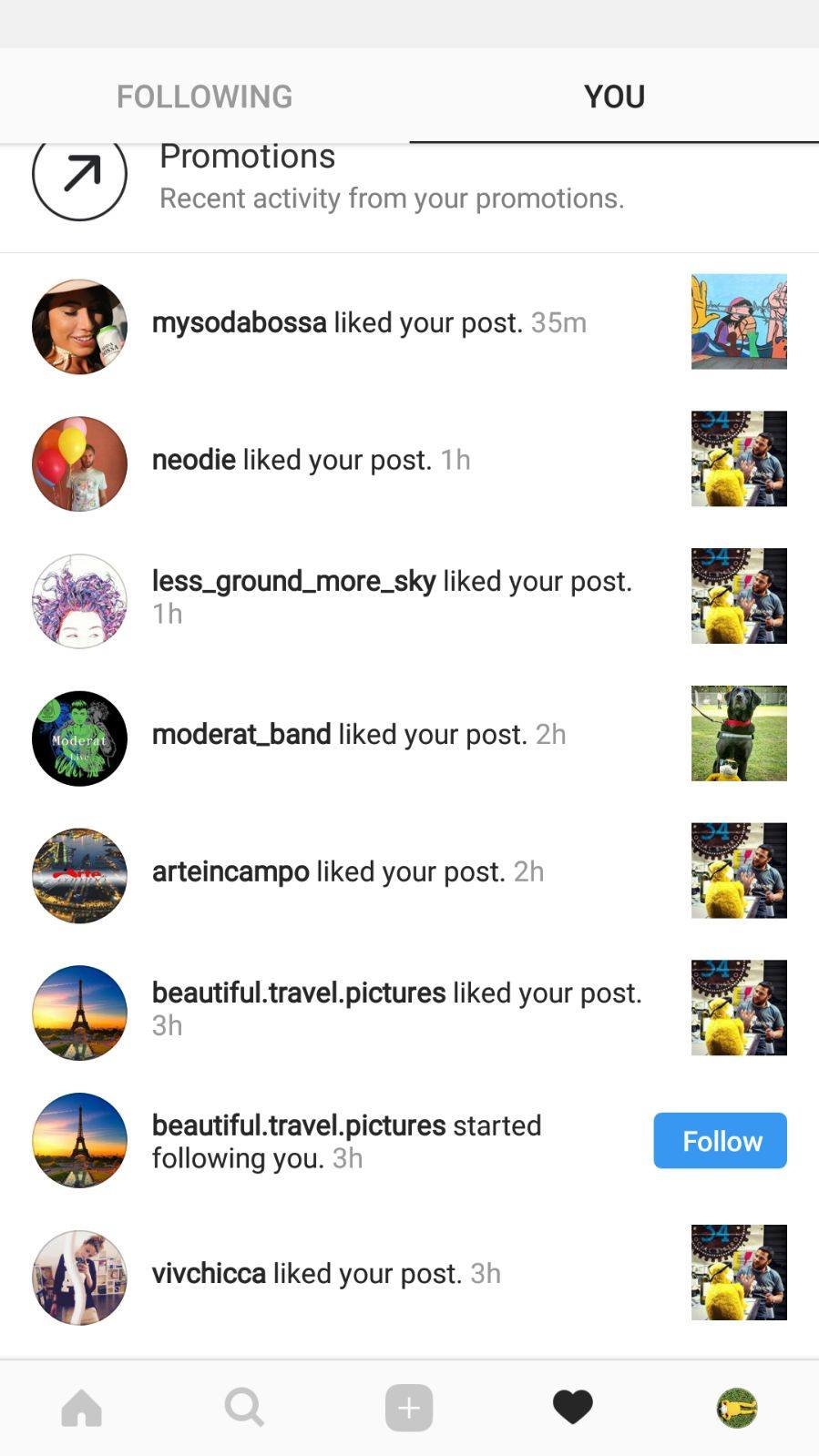
Task: Open the post vivchicca liked
Action: point(739,1272)
